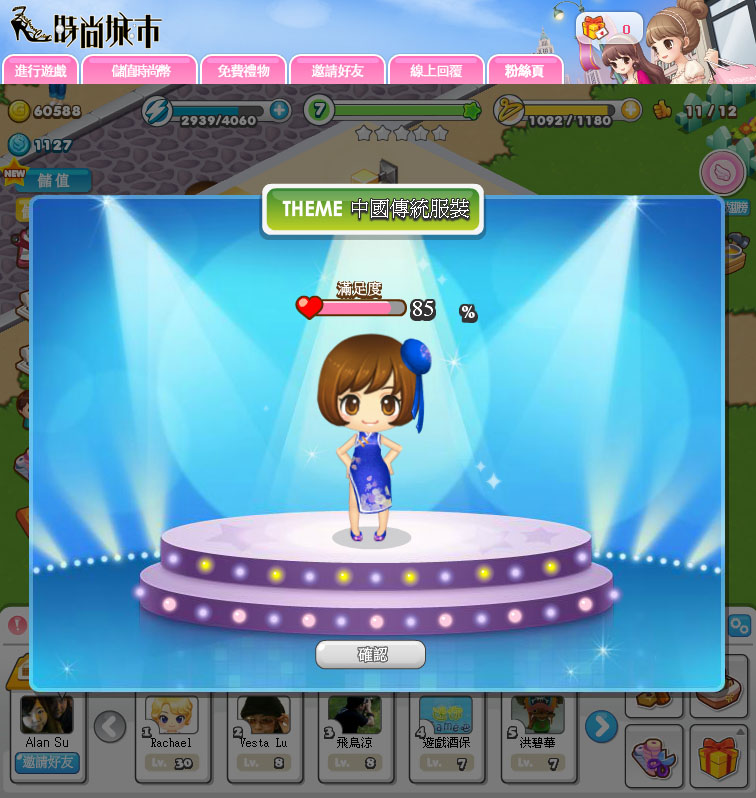Switch to the 免費禮物 tab
This screenshot has width=756, height=798.
pyautogui.click(x=243, y=71)
